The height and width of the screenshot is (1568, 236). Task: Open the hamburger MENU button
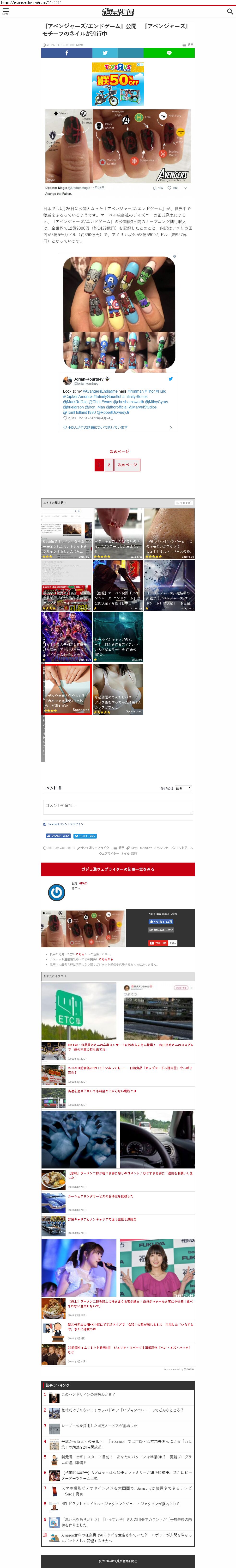pyautogui.click(x=6, y=12)
